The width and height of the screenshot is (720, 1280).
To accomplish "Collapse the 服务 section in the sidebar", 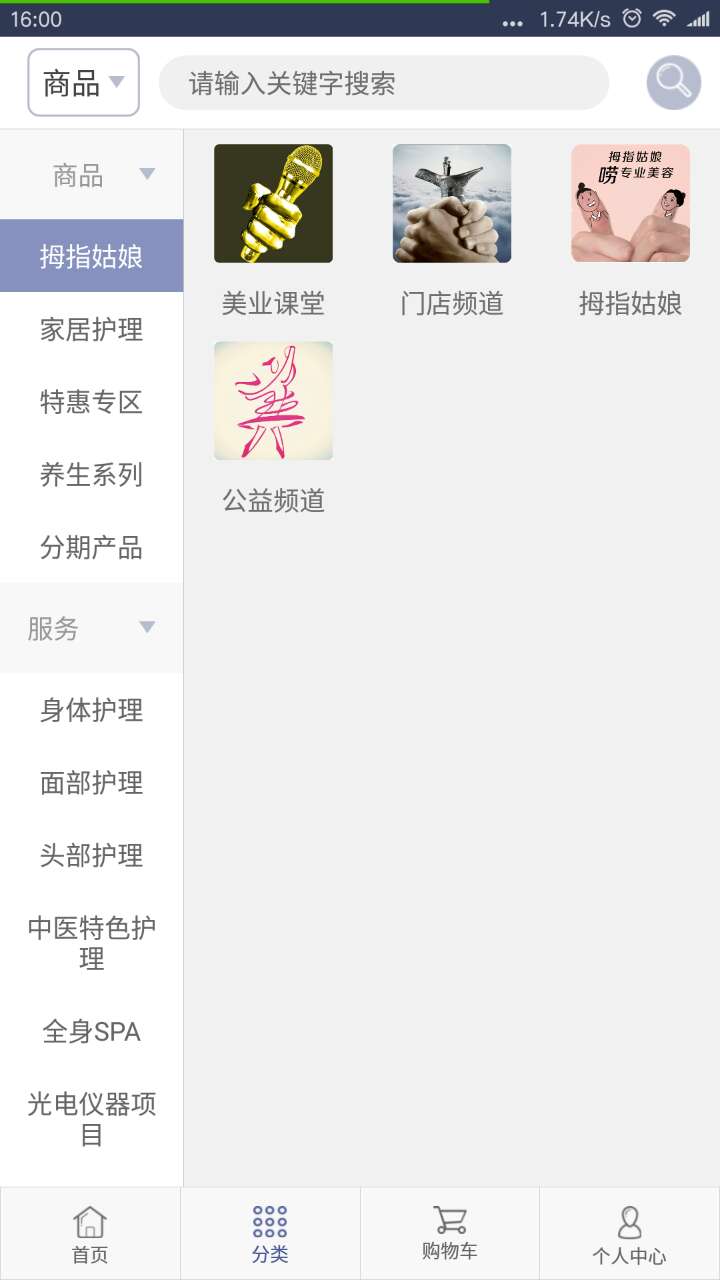I will pyautogui.click(x=92, y=628).
